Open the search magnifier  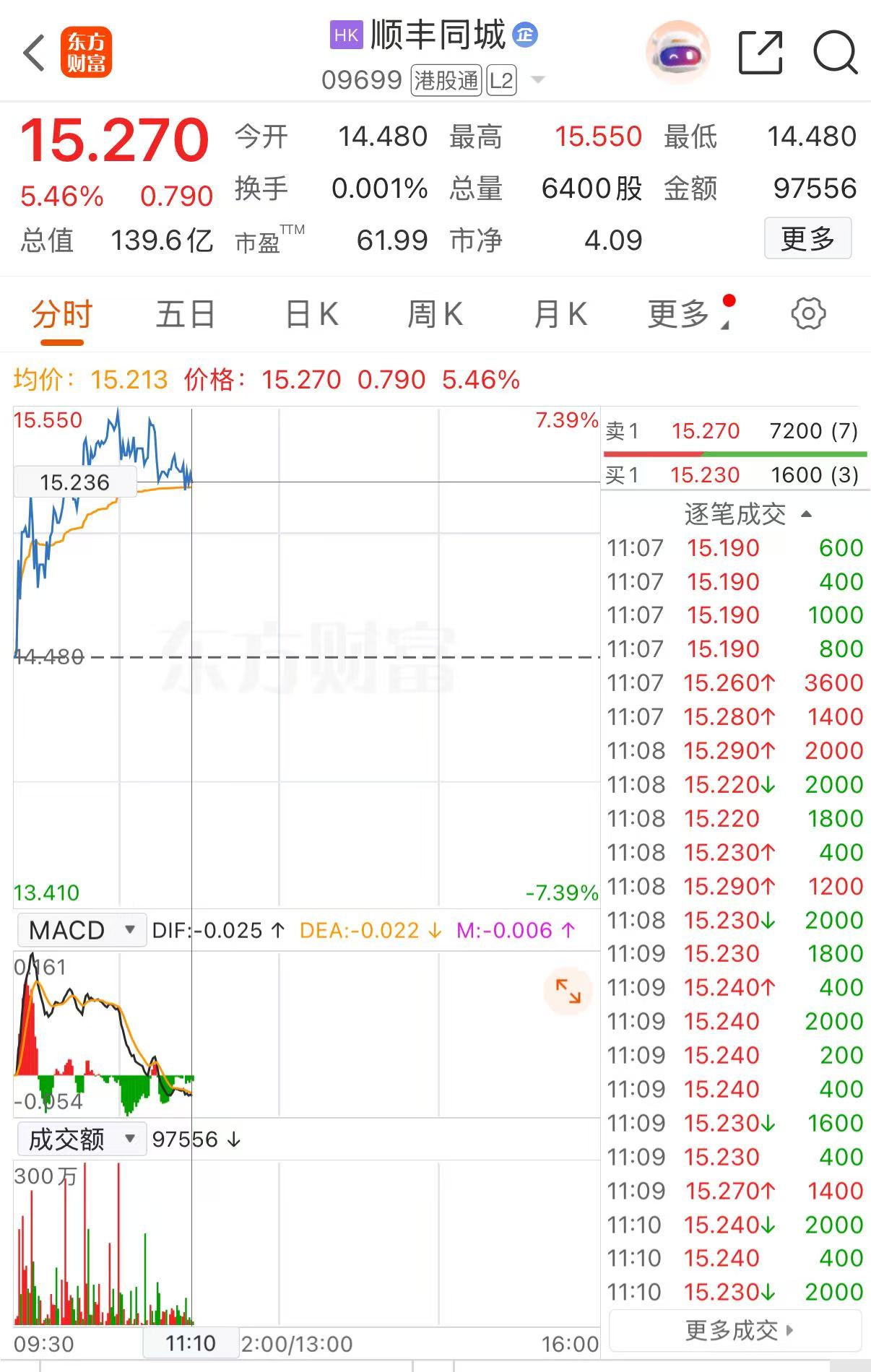point(835,53)
